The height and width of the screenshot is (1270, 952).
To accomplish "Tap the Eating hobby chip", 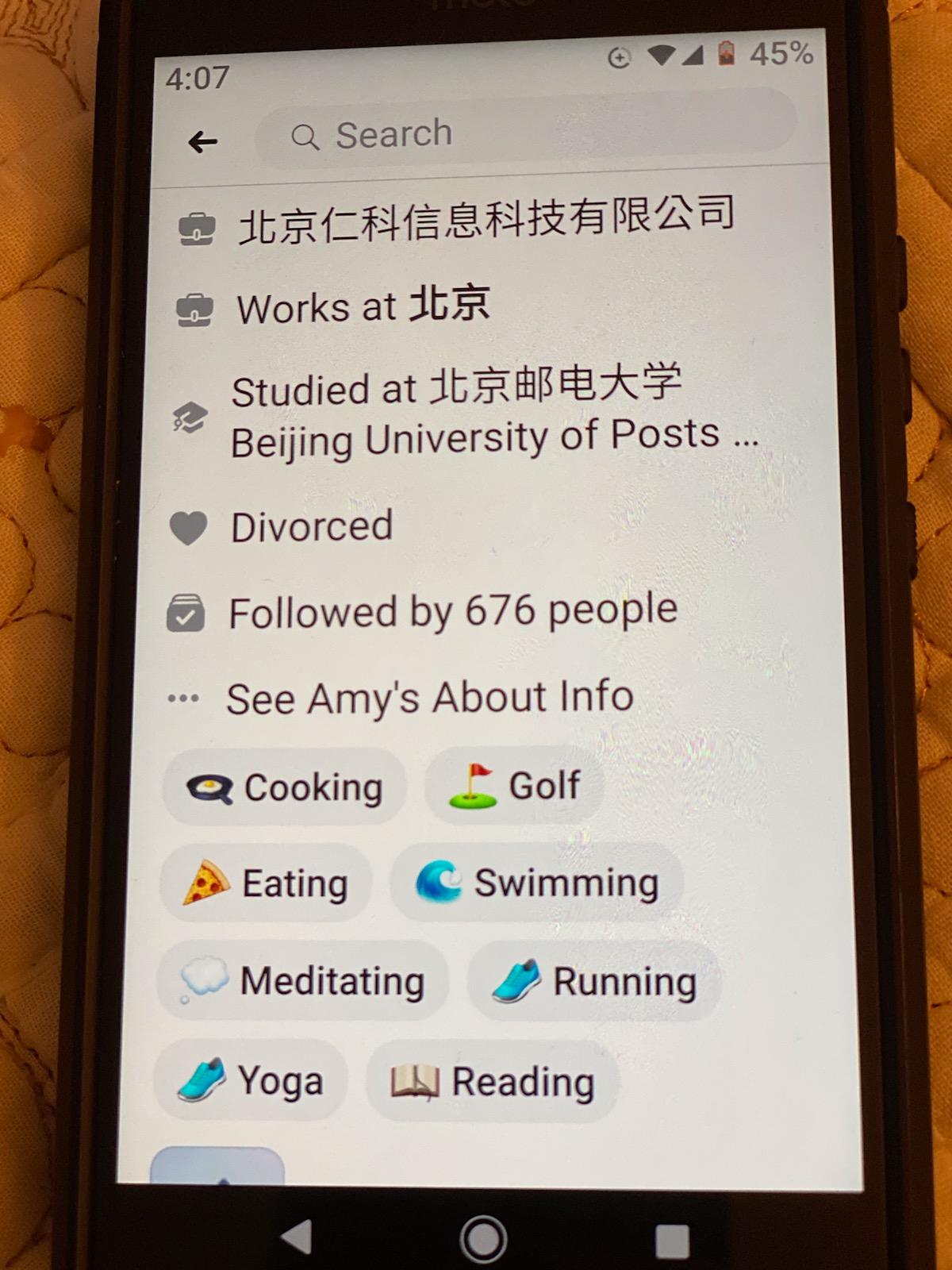I will 267,883.
